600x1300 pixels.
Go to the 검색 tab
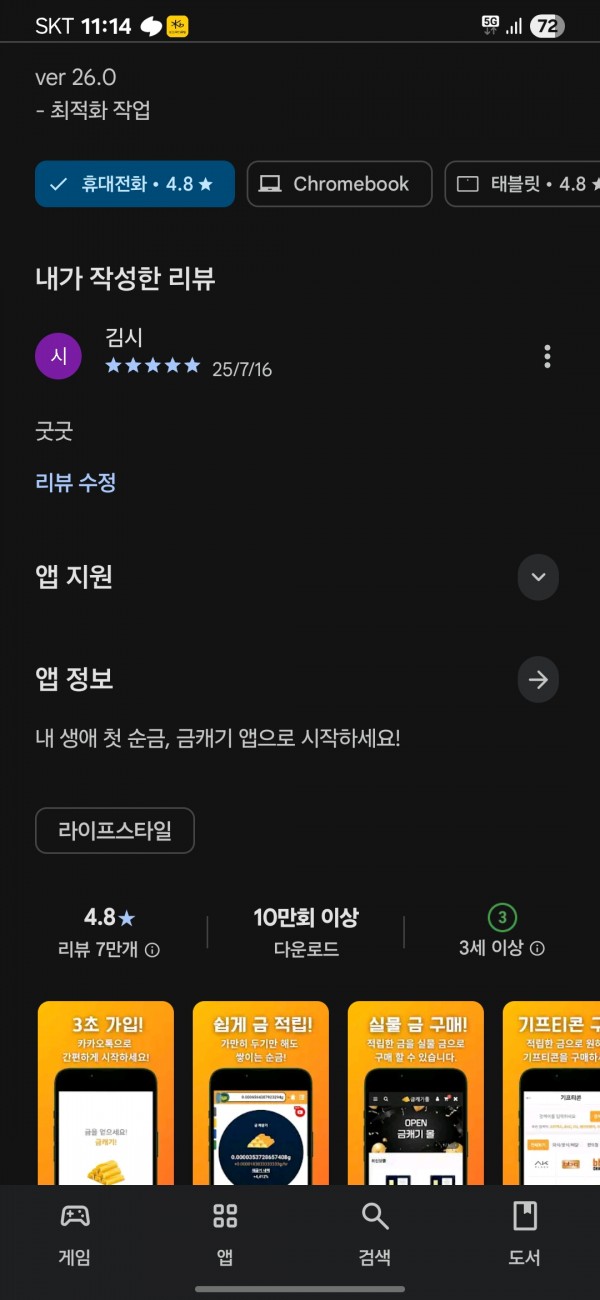pos(375,1234)
